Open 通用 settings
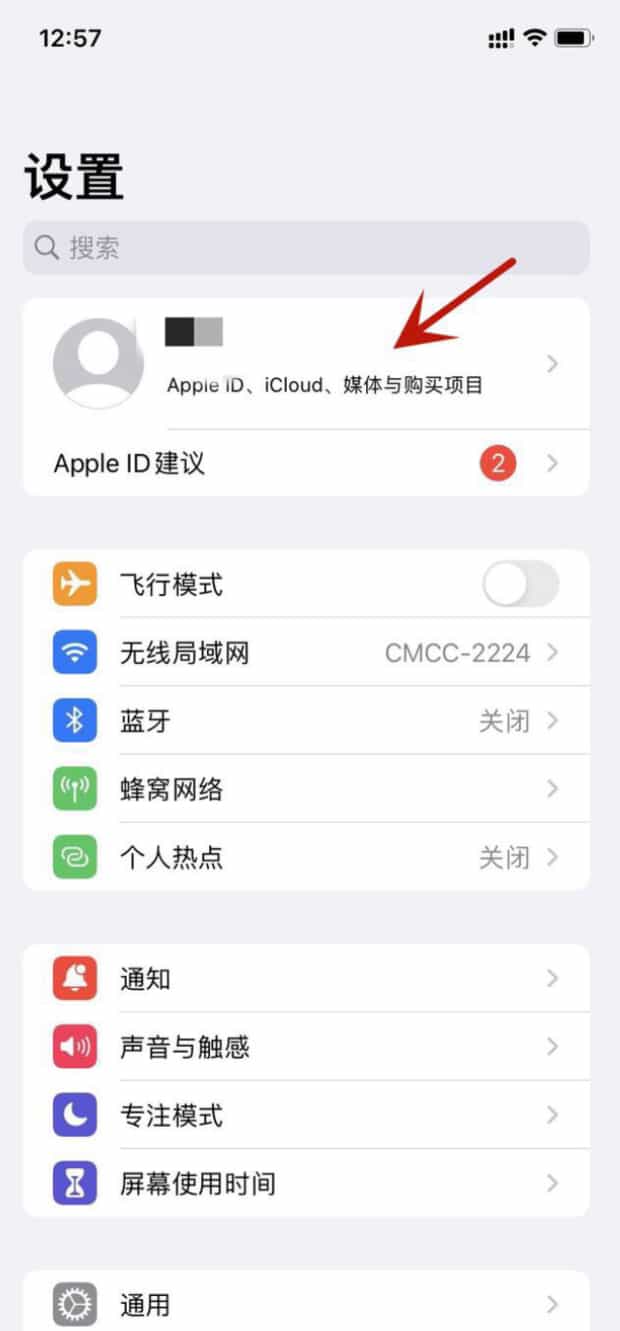 (x=306, y=1302)
